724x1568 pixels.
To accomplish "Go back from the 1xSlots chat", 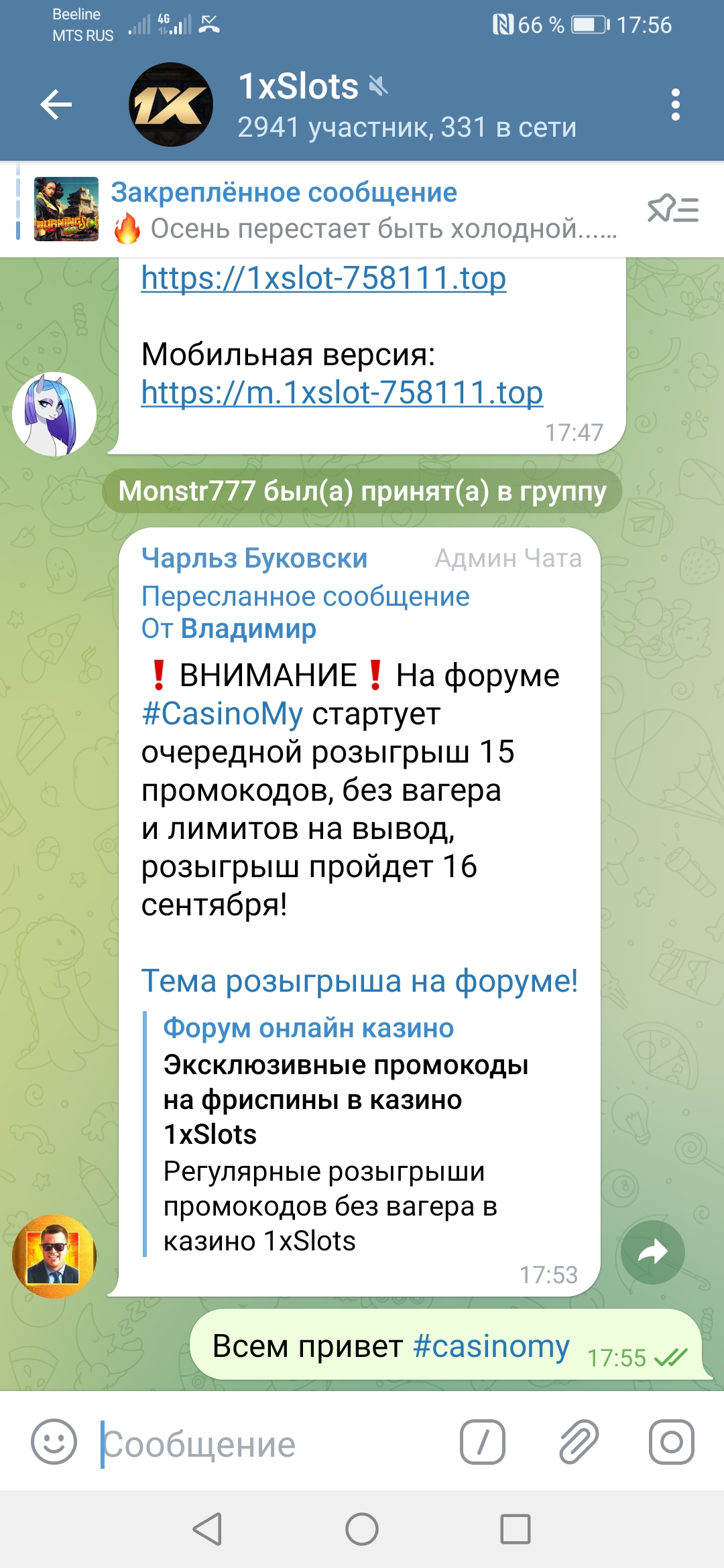I will [56, 105].
